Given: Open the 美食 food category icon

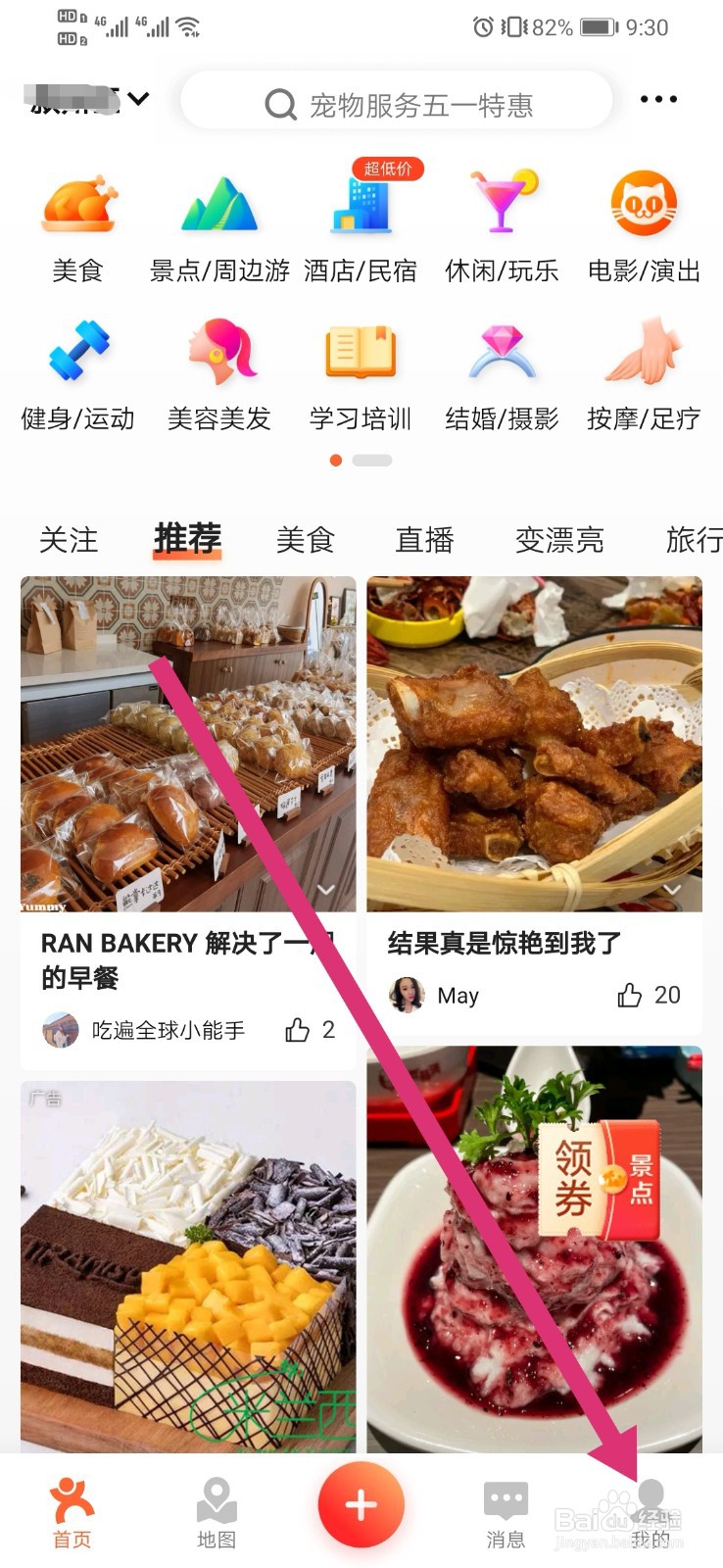Looking at the screenshot, I should [x=78, y=216].
